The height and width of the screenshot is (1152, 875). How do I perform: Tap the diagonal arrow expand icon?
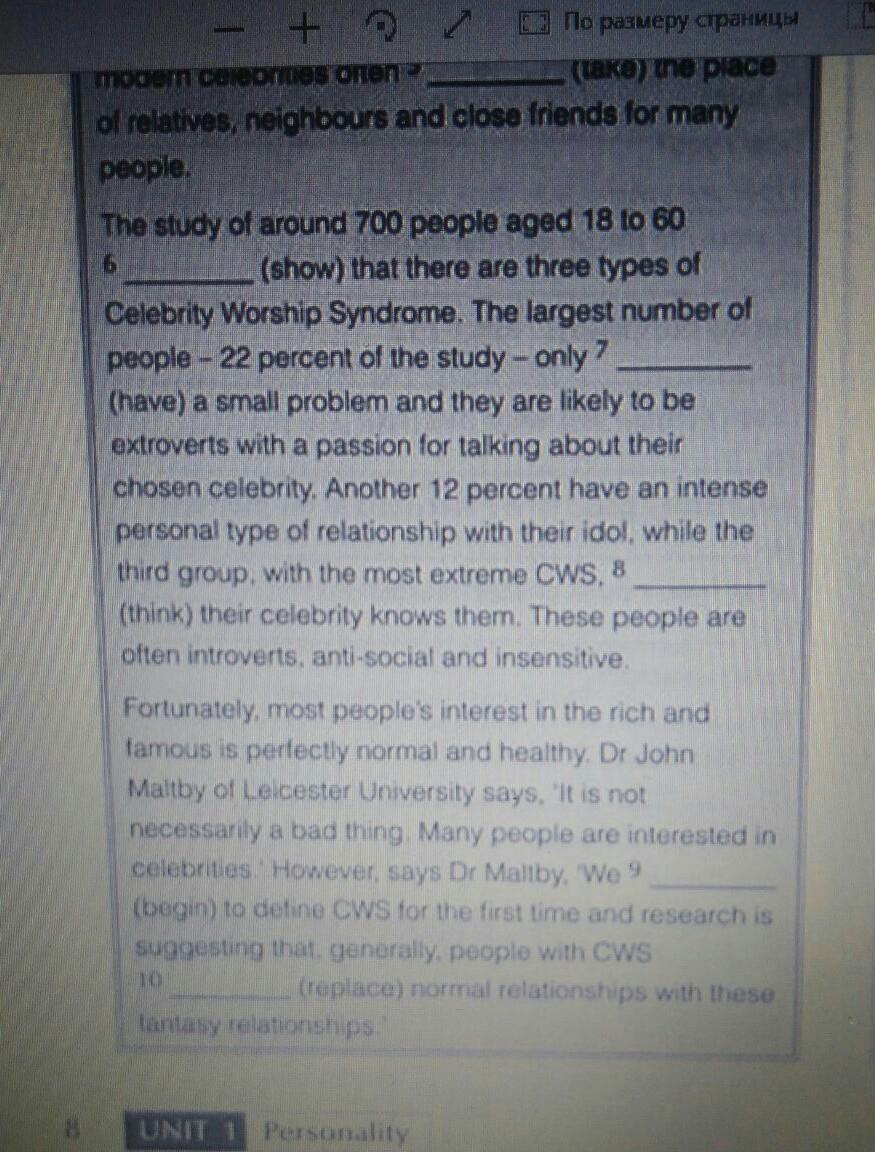[457, 25]
